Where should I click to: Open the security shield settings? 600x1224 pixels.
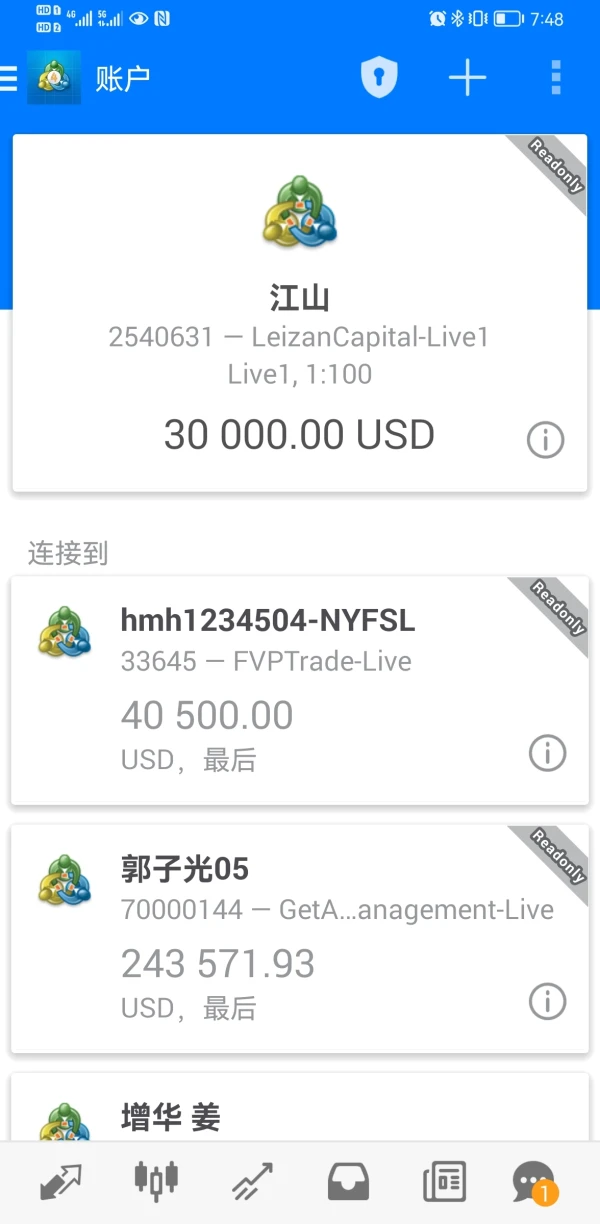coord(379,78)
